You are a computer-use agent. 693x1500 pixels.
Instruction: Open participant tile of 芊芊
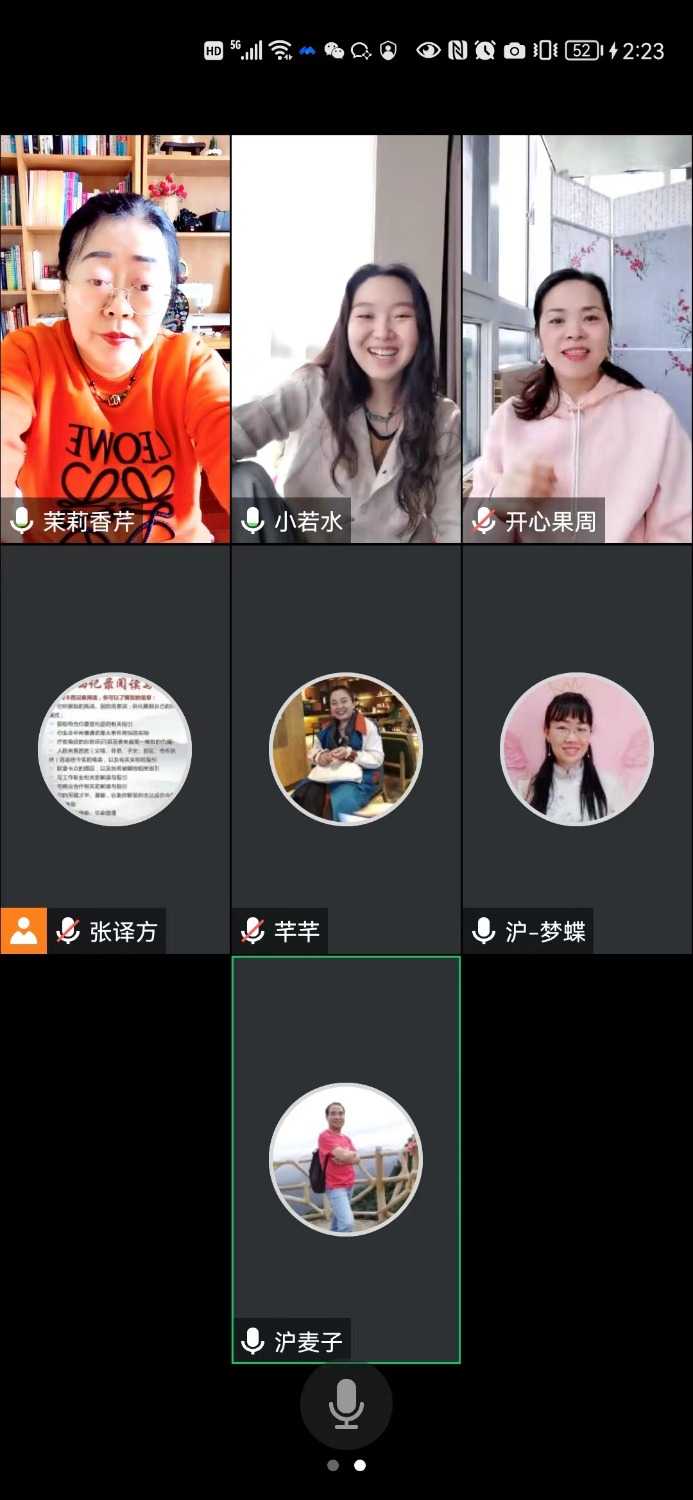tap(346, 749)
